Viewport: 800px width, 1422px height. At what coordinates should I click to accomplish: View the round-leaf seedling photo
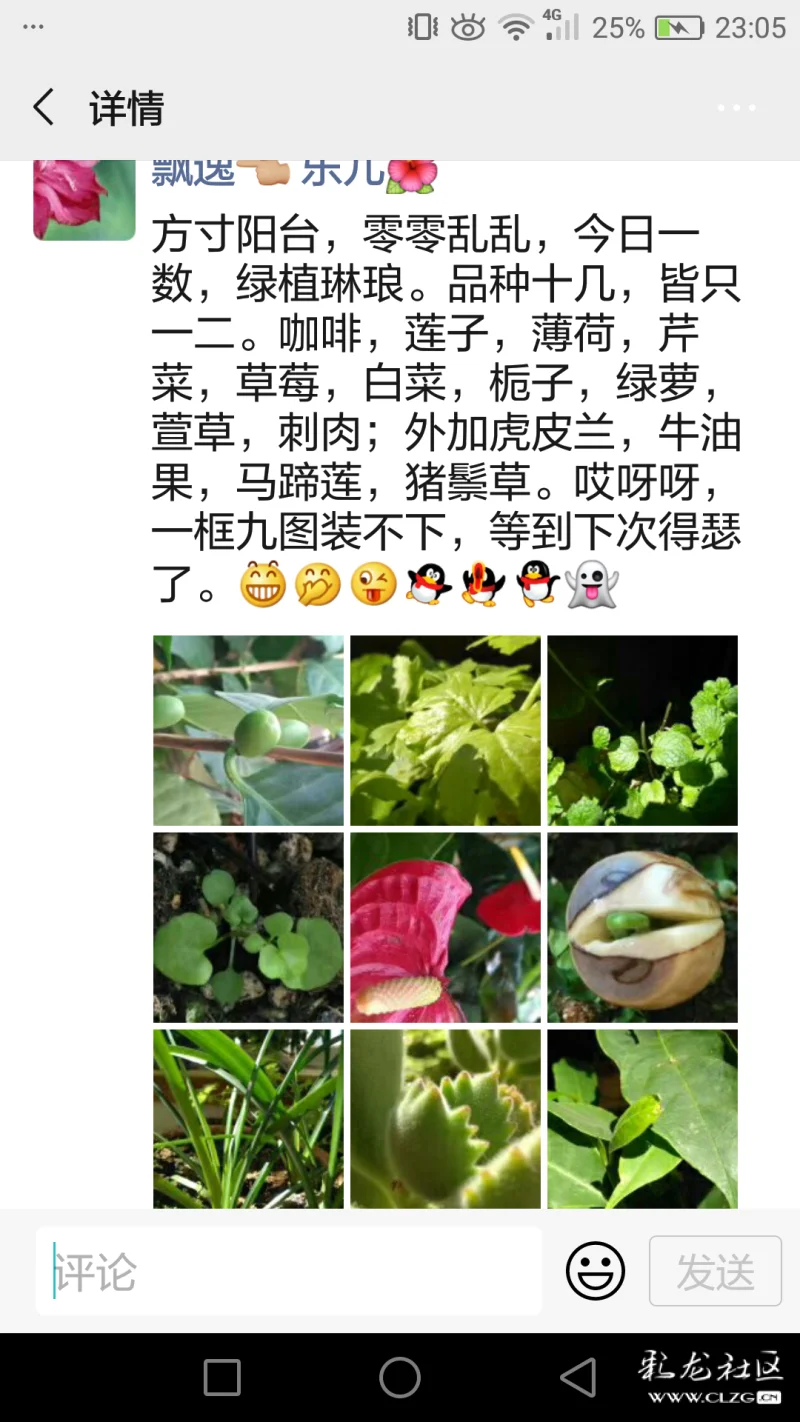coord(248,927)
